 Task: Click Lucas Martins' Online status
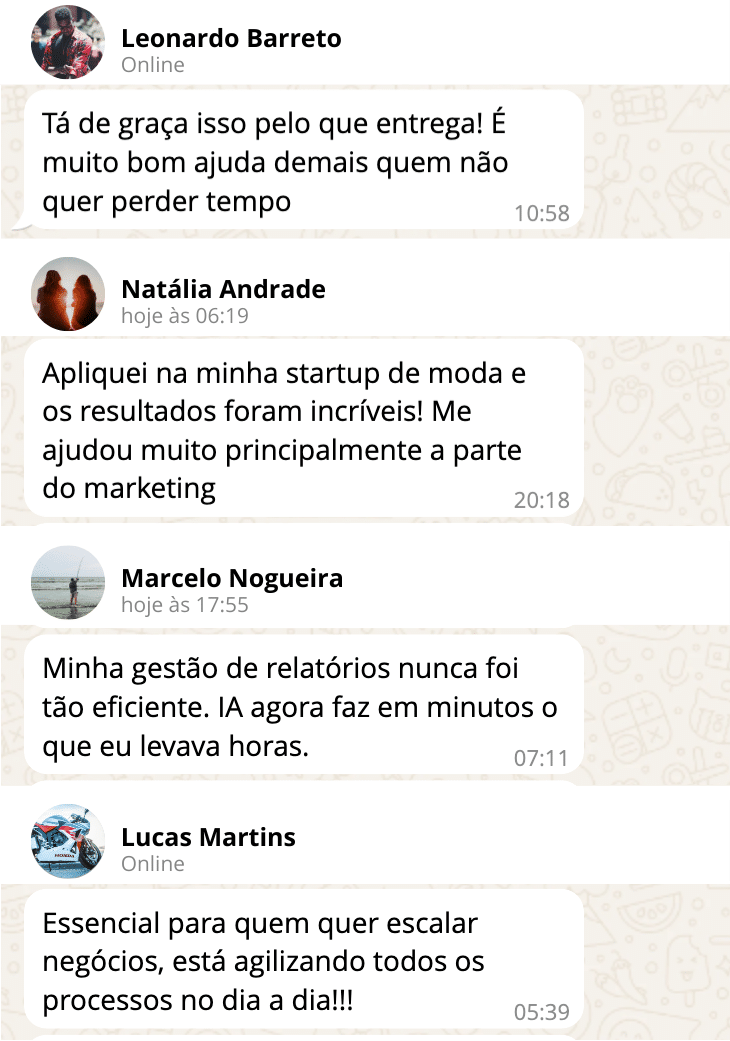click(152, 864)
